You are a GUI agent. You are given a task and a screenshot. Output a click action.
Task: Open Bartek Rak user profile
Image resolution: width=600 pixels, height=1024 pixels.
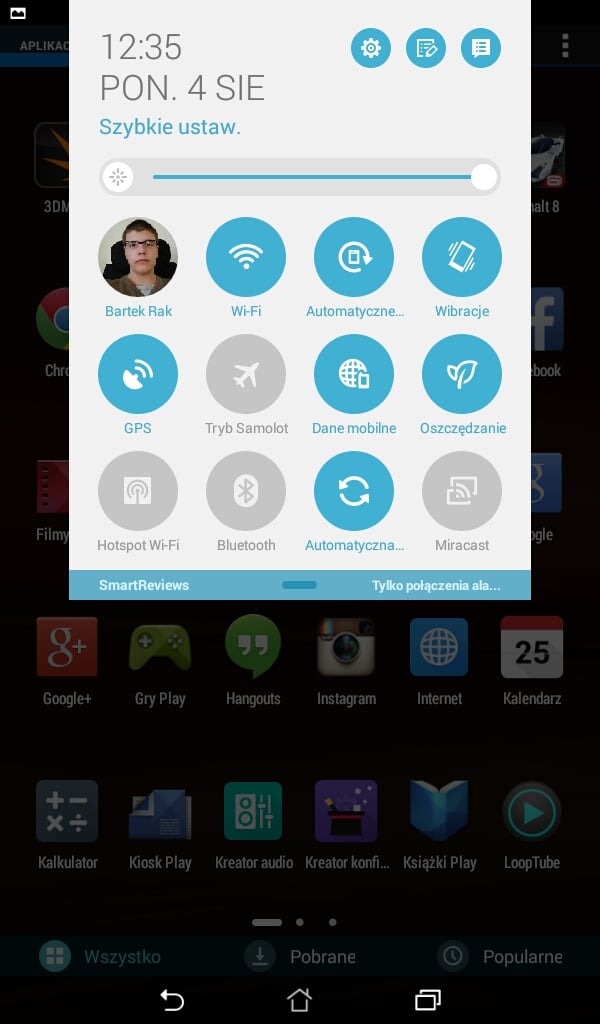coord(138,257)
